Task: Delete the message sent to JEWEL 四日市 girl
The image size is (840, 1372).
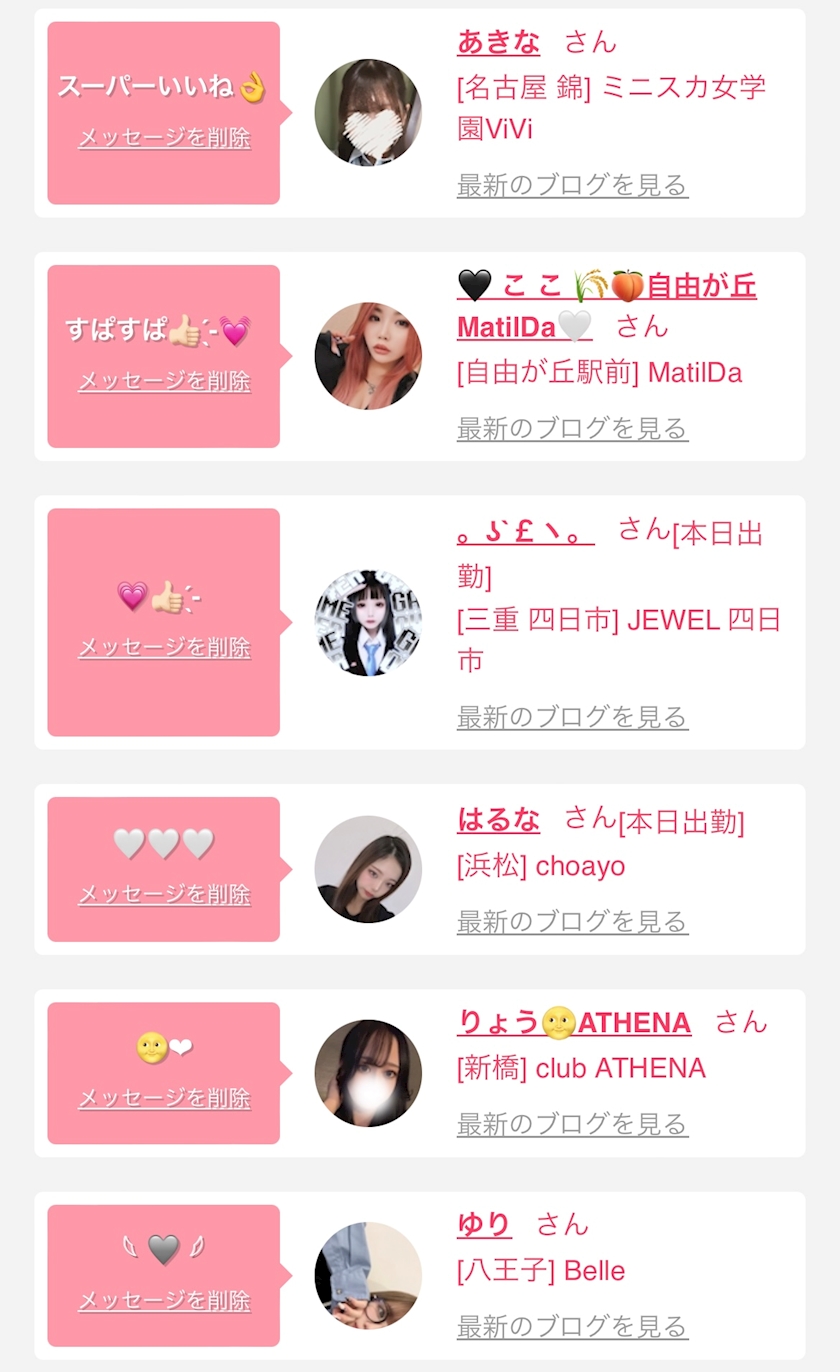Action: 164,647
